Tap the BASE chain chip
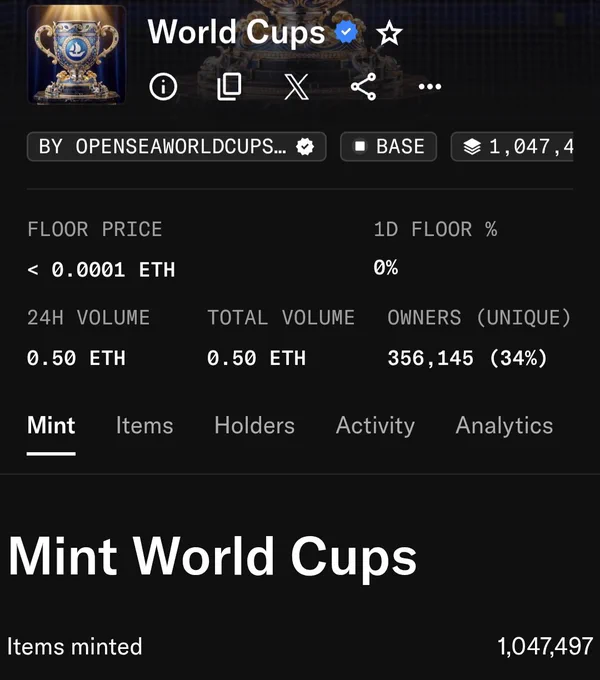 388,147
